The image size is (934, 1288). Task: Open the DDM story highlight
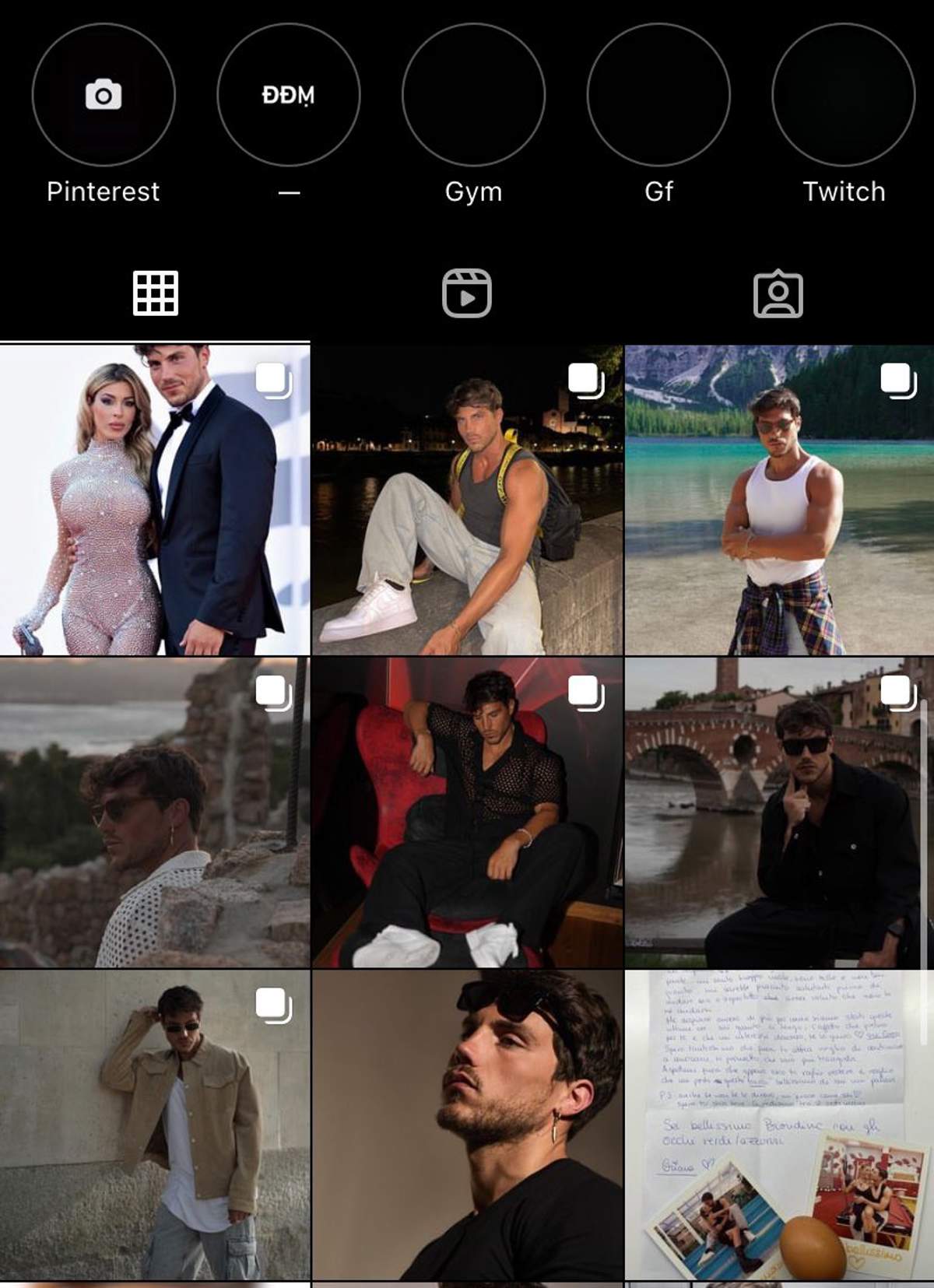tap(289, 95)
